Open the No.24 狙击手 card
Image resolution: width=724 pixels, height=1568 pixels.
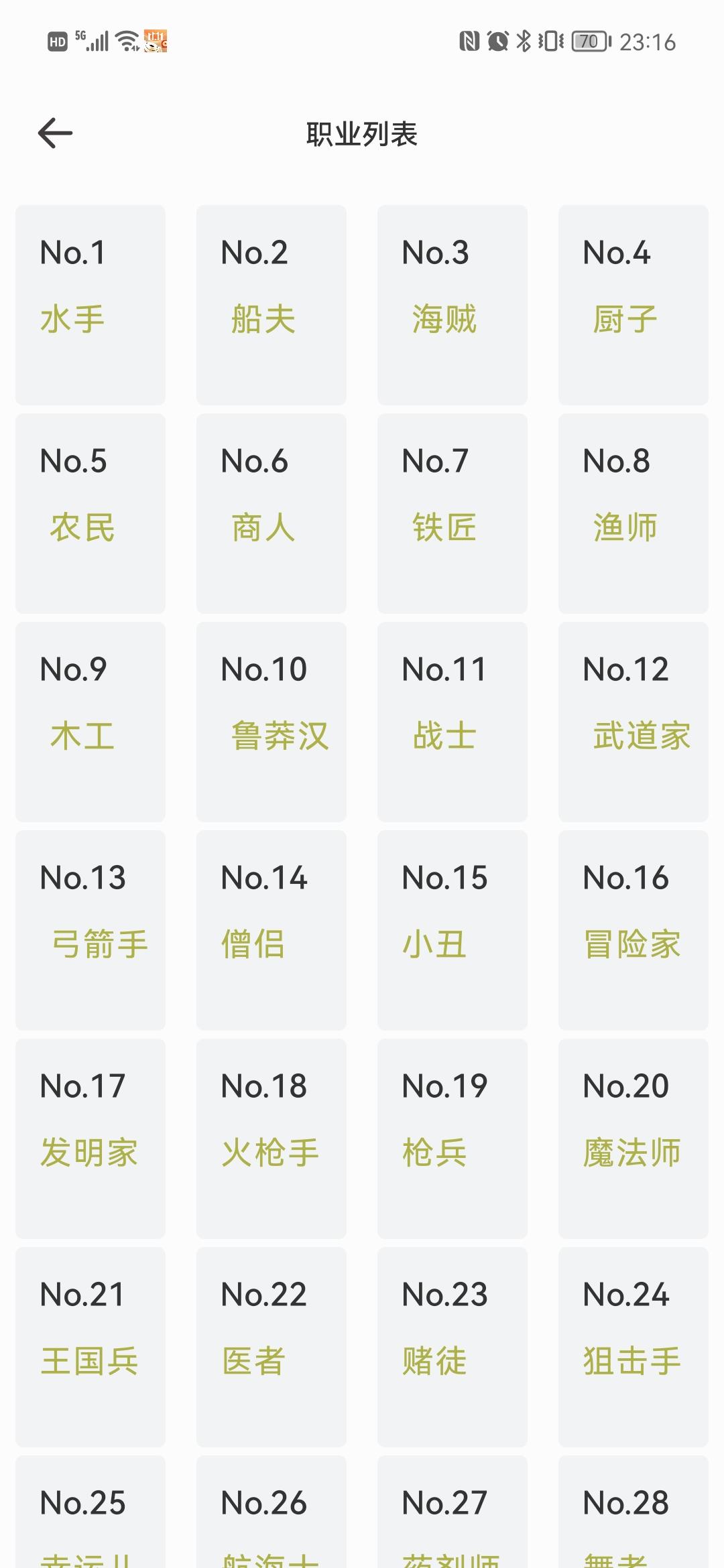click(633, 1347)
